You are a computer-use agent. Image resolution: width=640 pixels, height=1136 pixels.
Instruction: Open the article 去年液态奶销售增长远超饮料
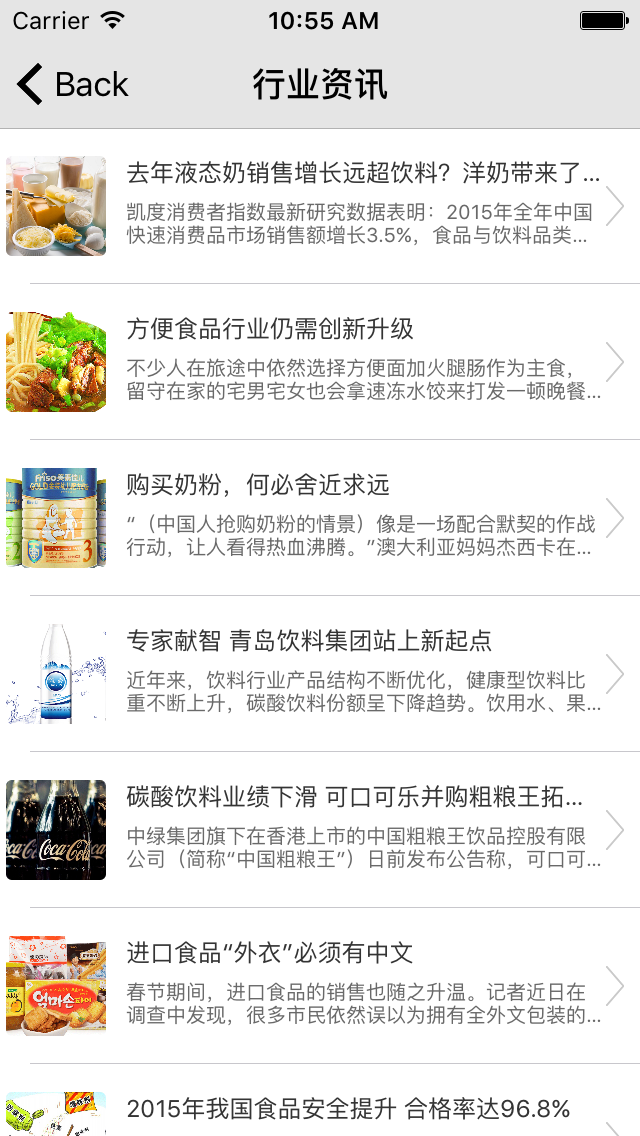(362, 205)
